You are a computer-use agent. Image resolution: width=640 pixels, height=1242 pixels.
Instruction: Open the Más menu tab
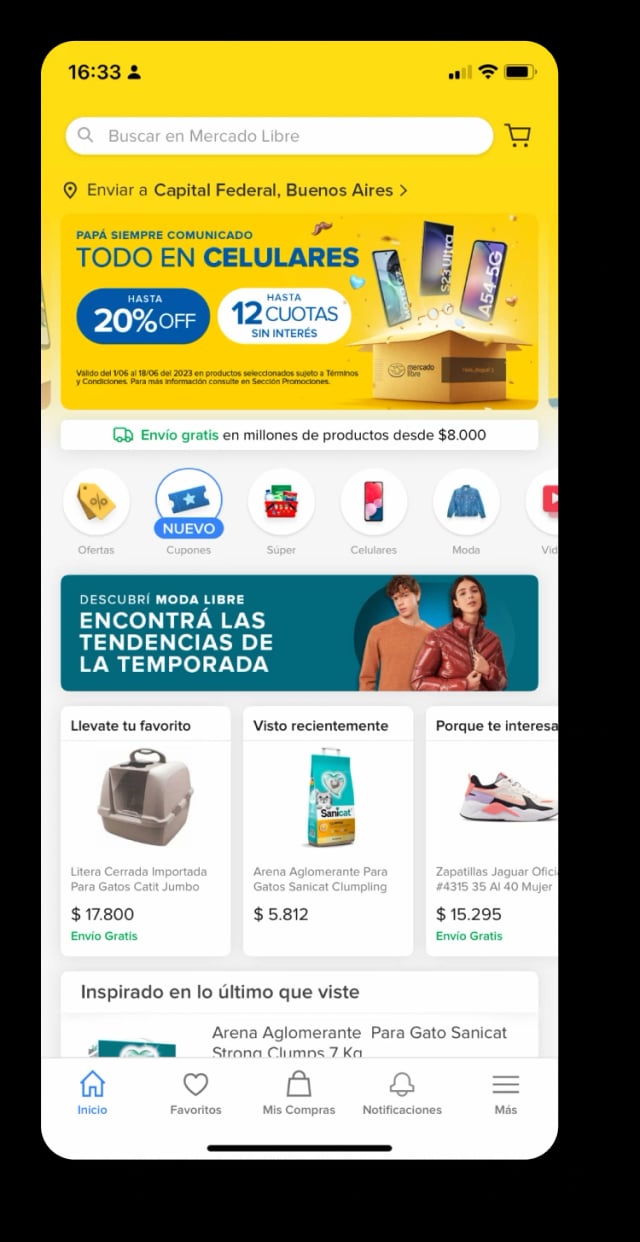pos(506,1093)
